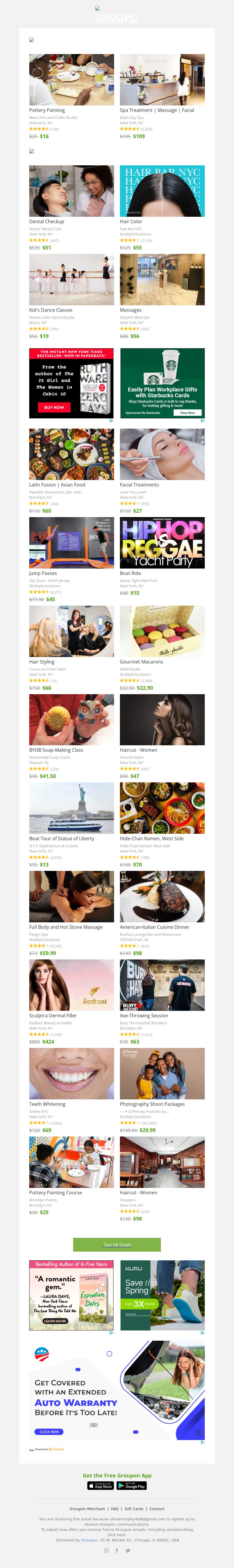The image size is (234, 1568).
Task: View the Axe-Throwing Session deal
Action: point(162,985)
